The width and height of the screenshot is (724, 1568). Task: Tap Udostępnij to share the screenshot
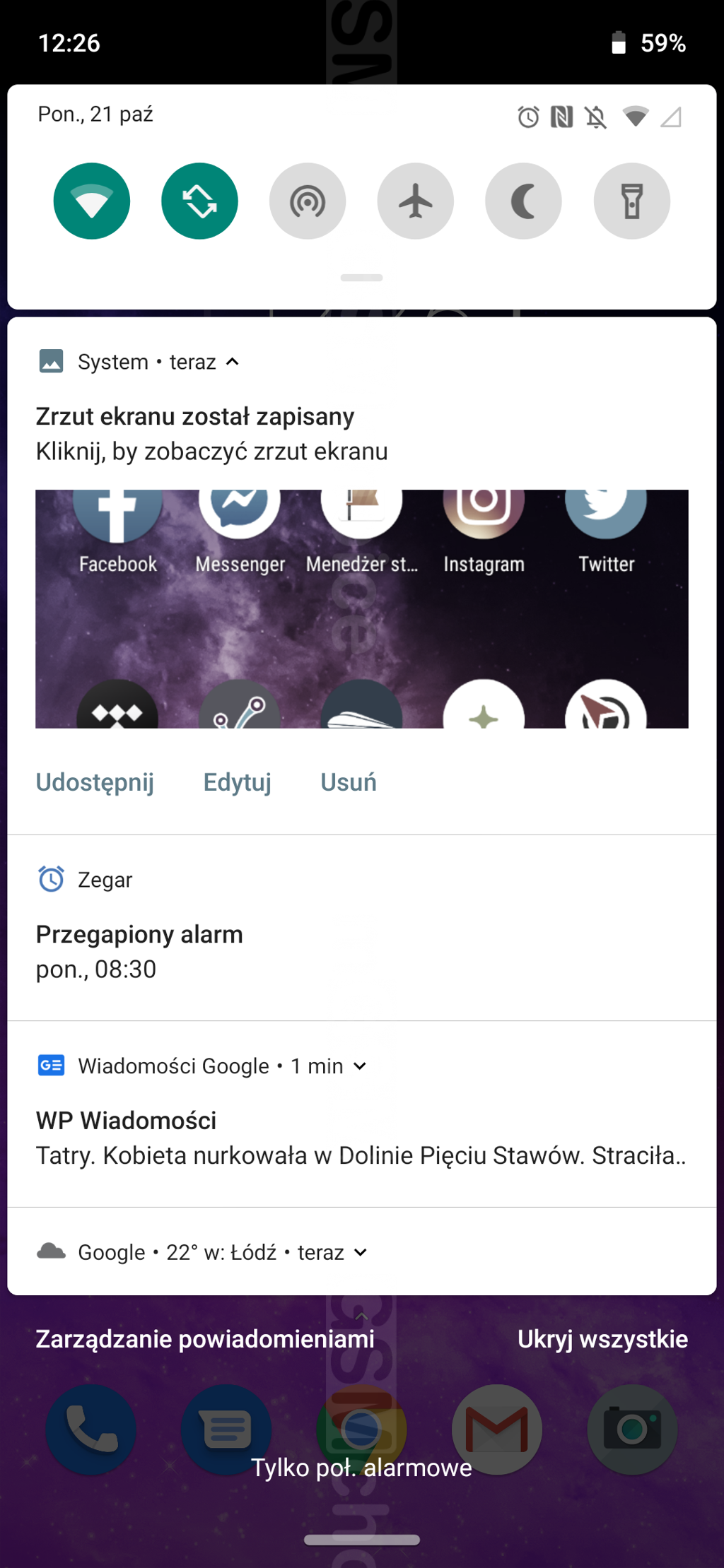point(95,782)
